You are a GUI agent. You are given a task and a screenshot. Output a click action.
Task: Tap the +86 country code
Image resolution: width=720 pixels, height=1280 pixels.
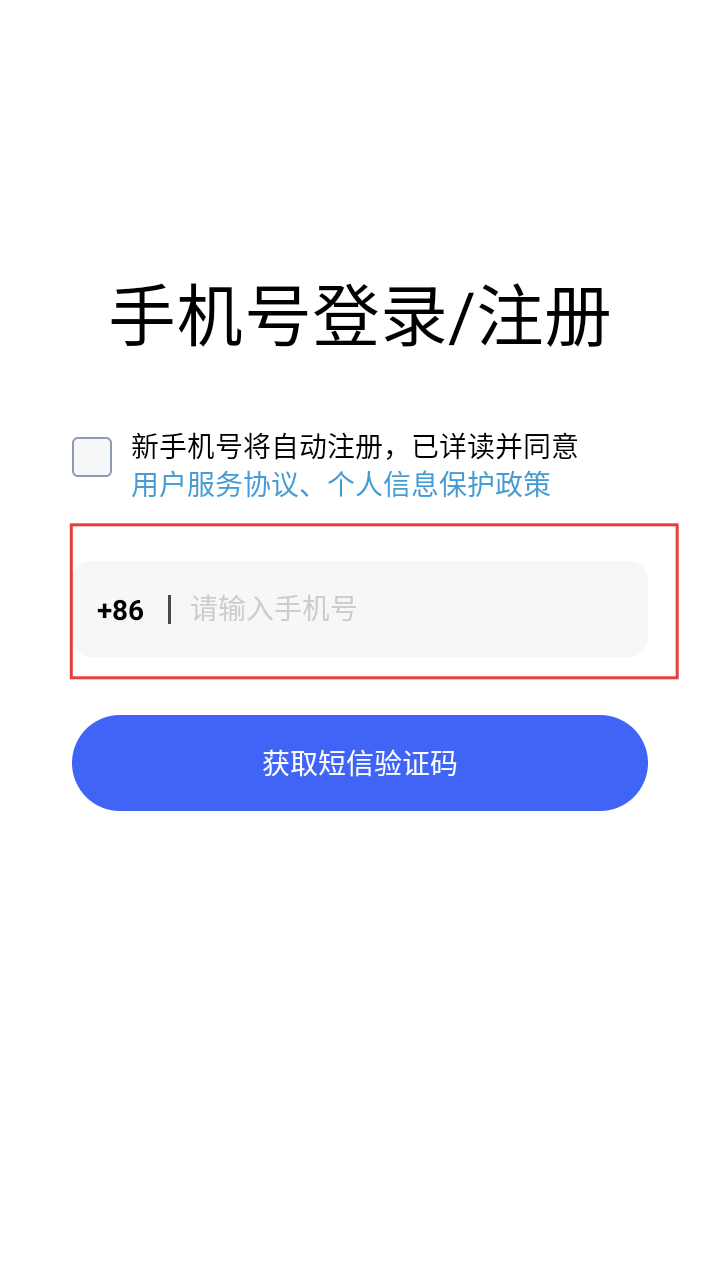[120, 610]
